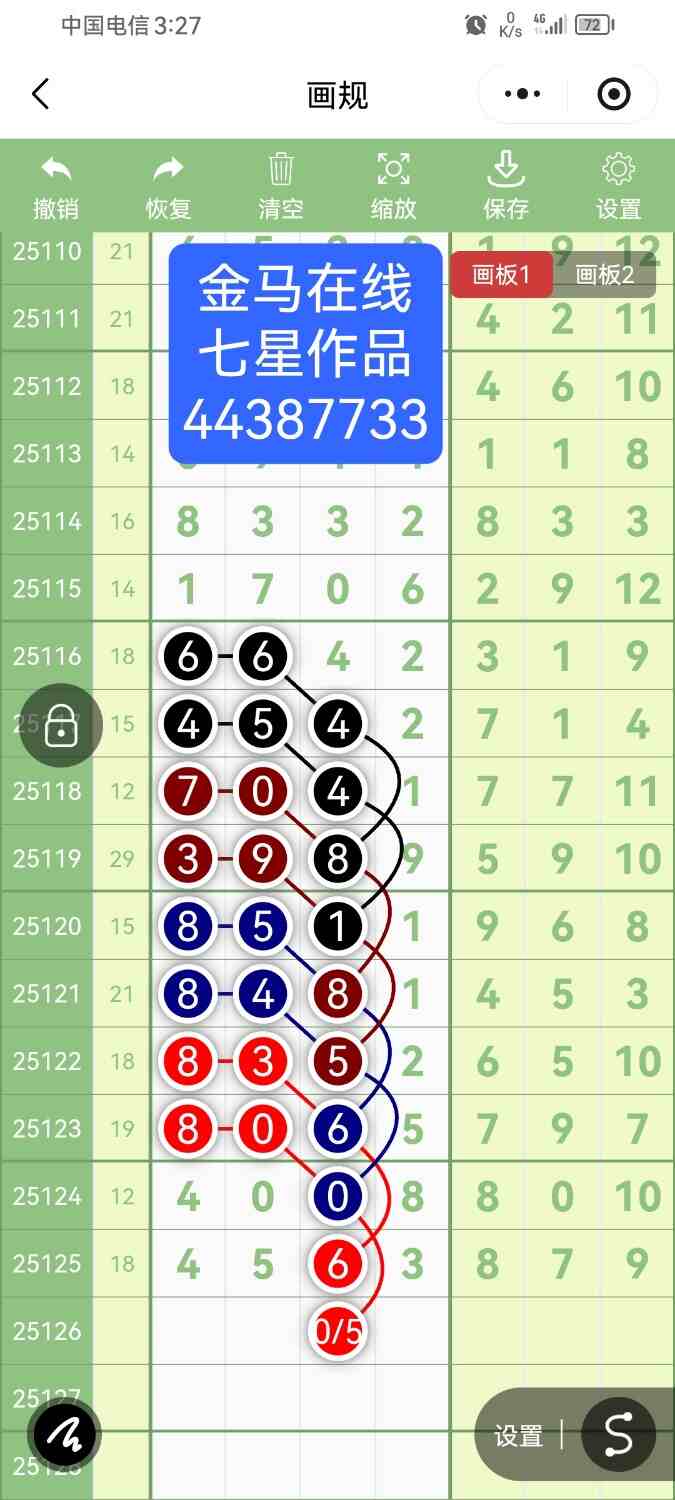Open the mini-program three-dots menu

tap(522, 95)
